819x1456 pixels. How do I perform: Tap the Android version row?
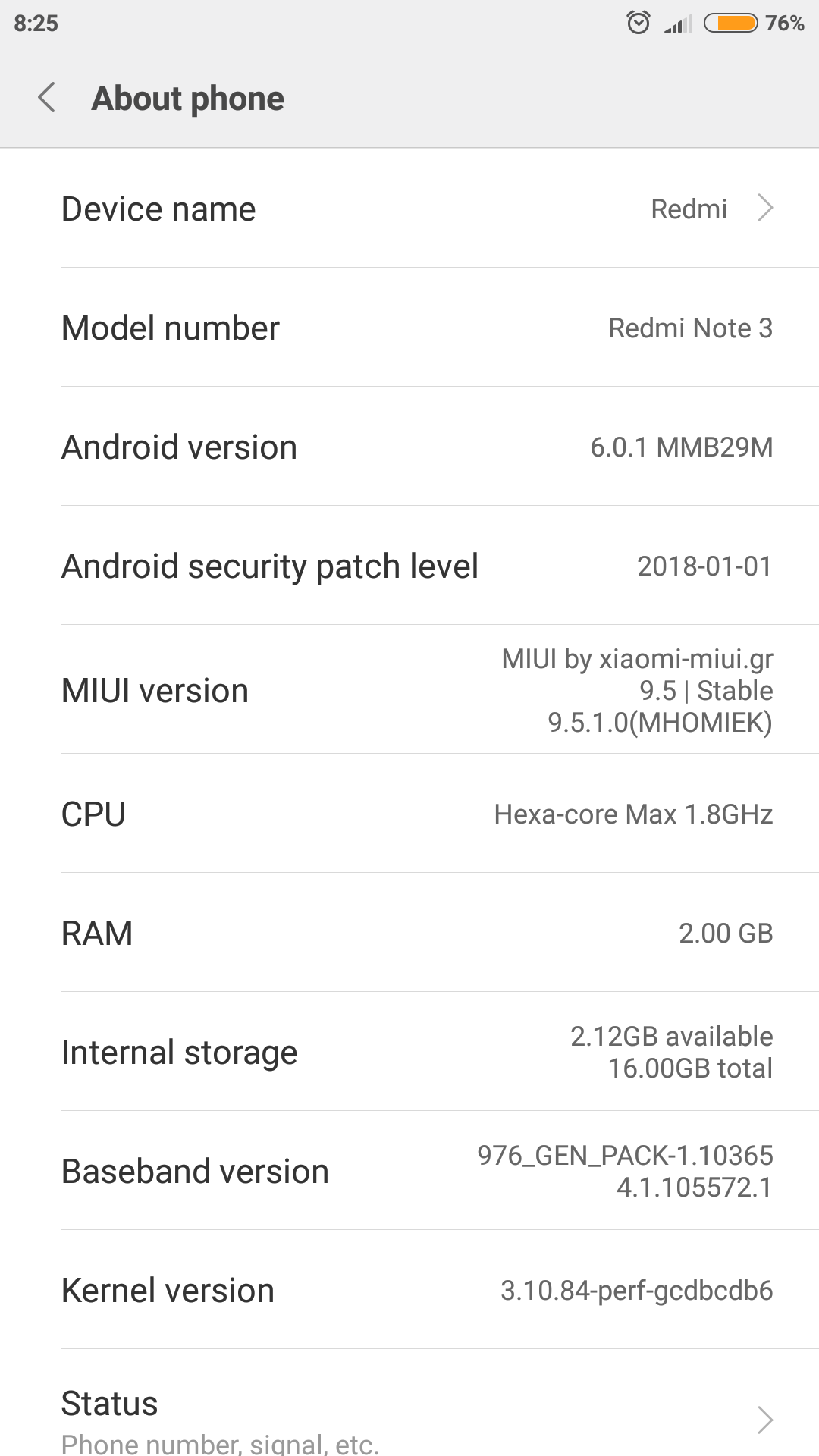click(409, 447)
